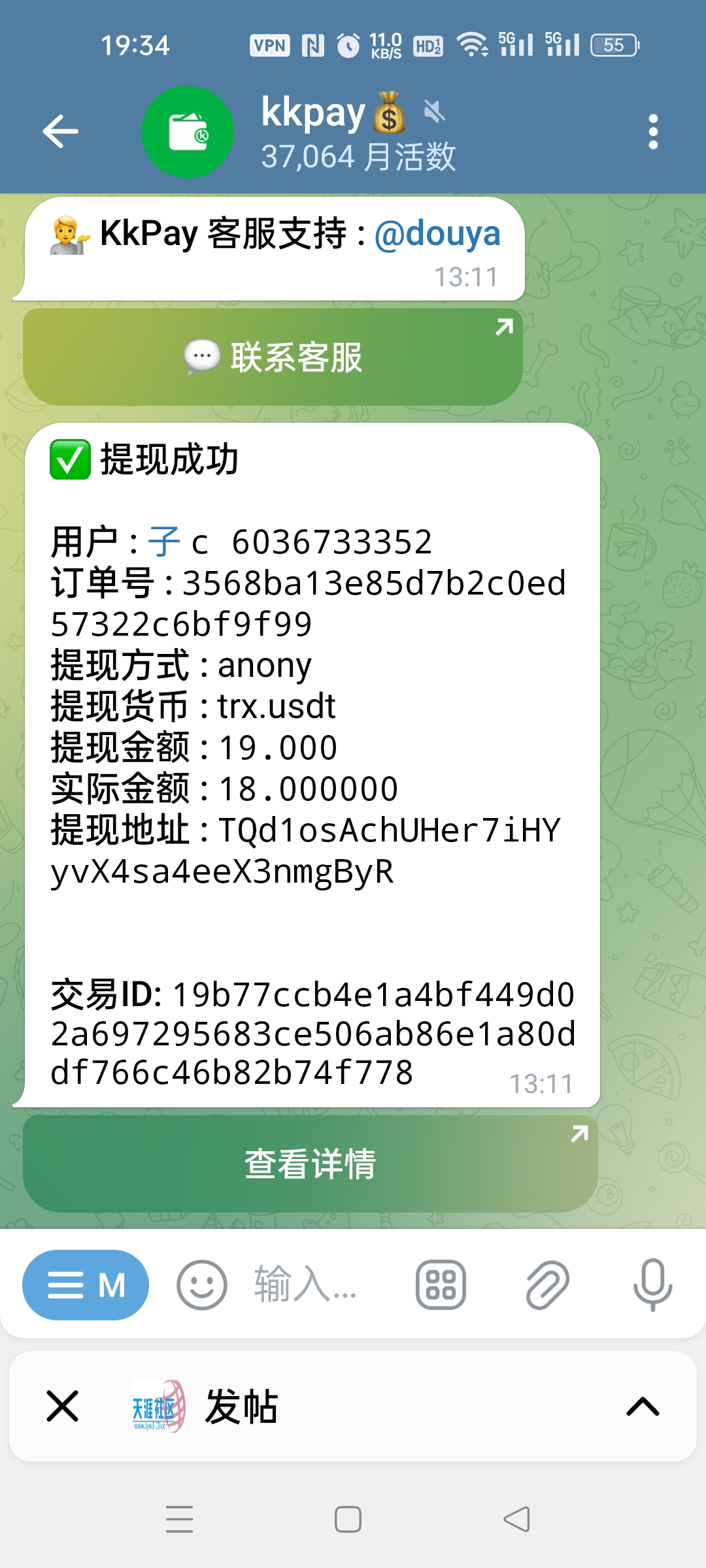
Task: Open the bot keyboard grid icon
Action: tap(441, 1285)
